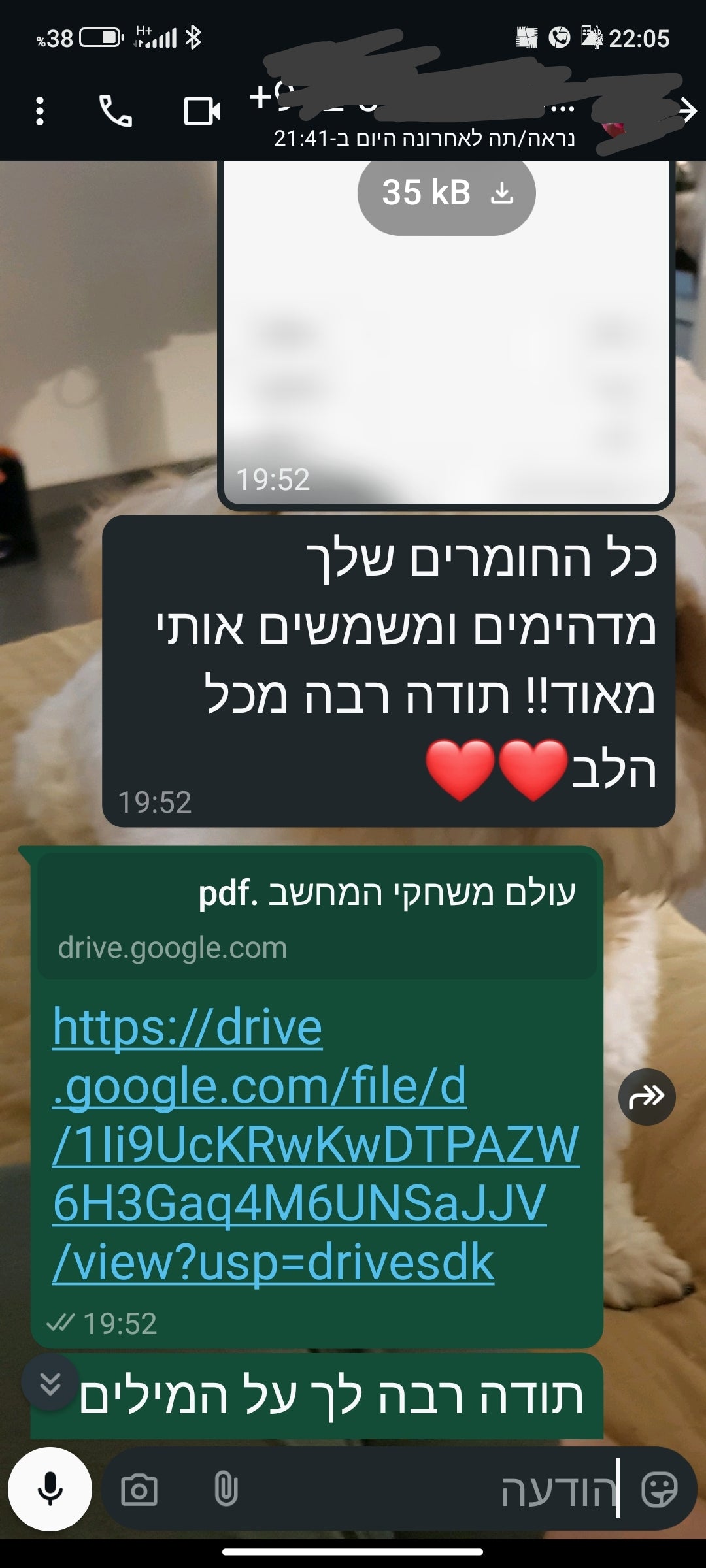The height and width of the screenshot is (1568, 706).
Task: Forward the Drive link message
Action: [x=647, y=1097]
